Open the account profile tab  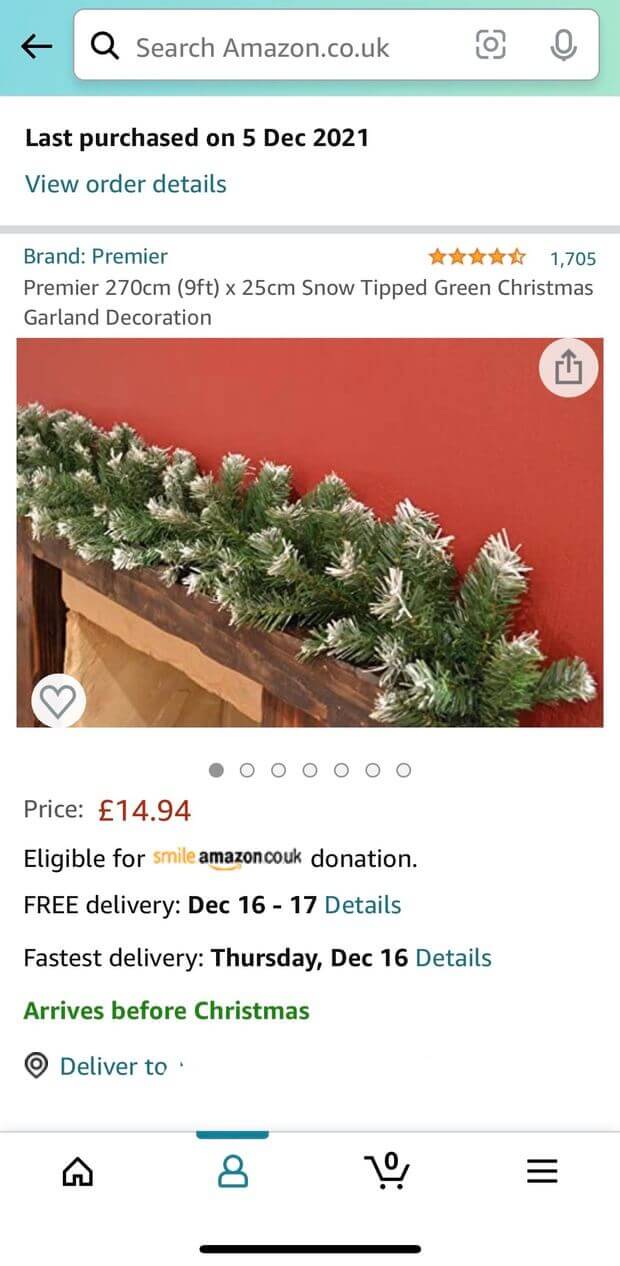232,1171
